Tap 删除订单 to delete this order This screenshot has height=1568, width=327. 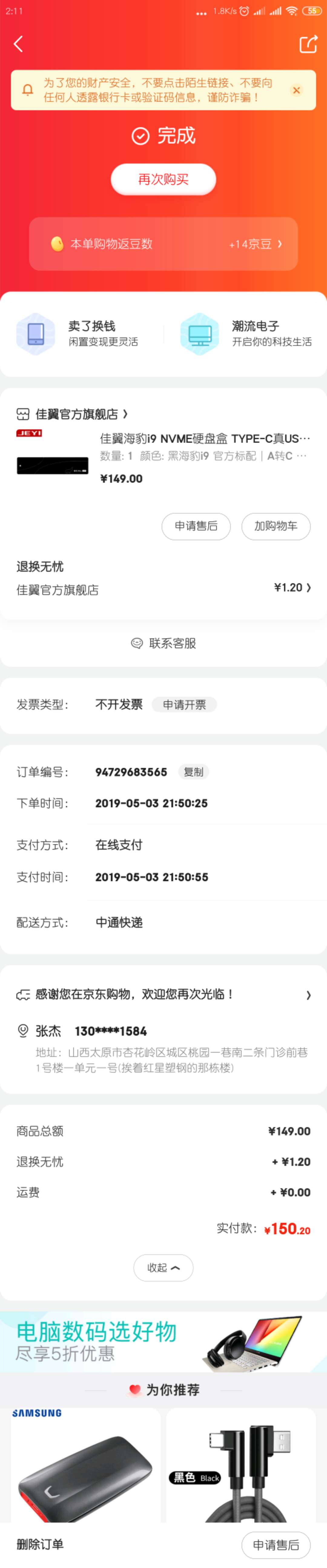point(40,1544)
